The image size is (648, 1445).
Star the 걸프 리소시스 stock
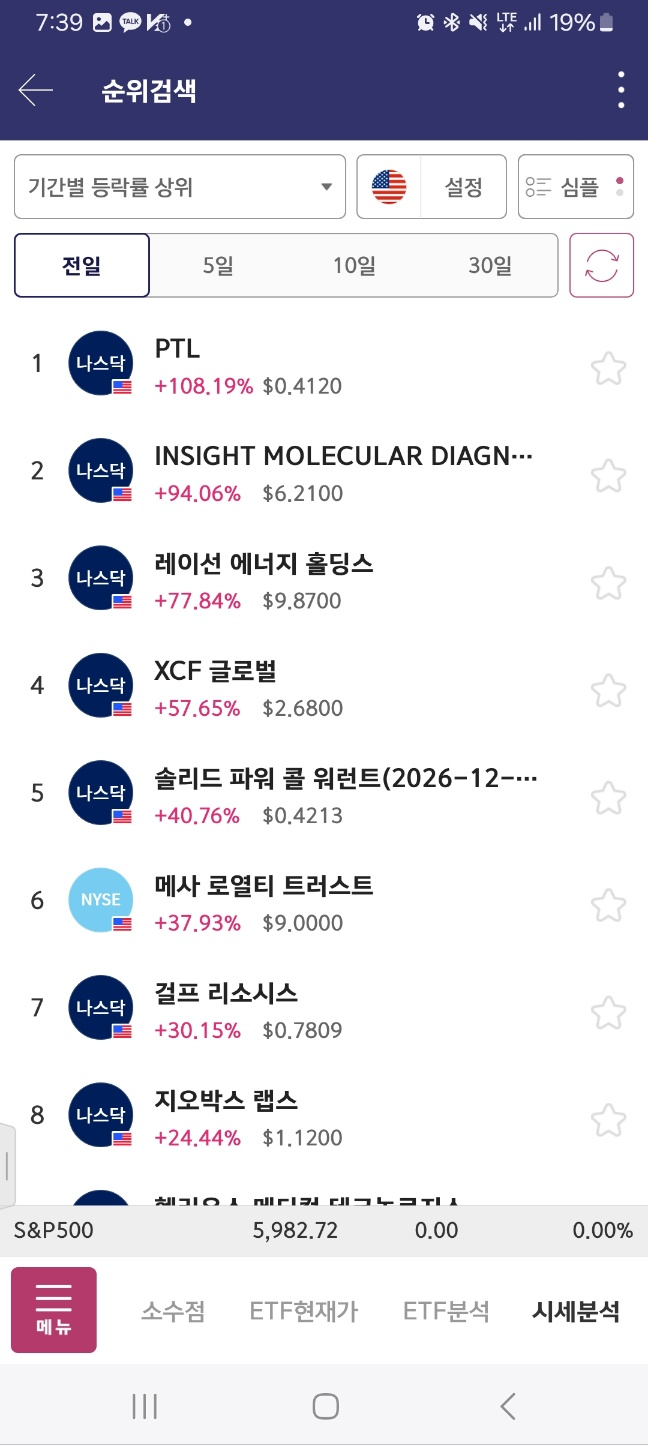click(608, 1013)
